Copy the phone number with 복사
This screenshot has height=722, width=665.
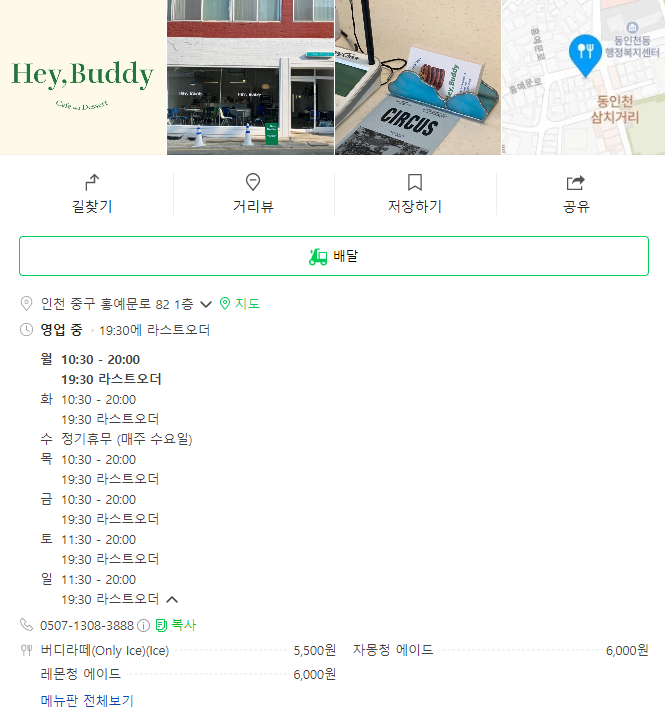[176, 625]
